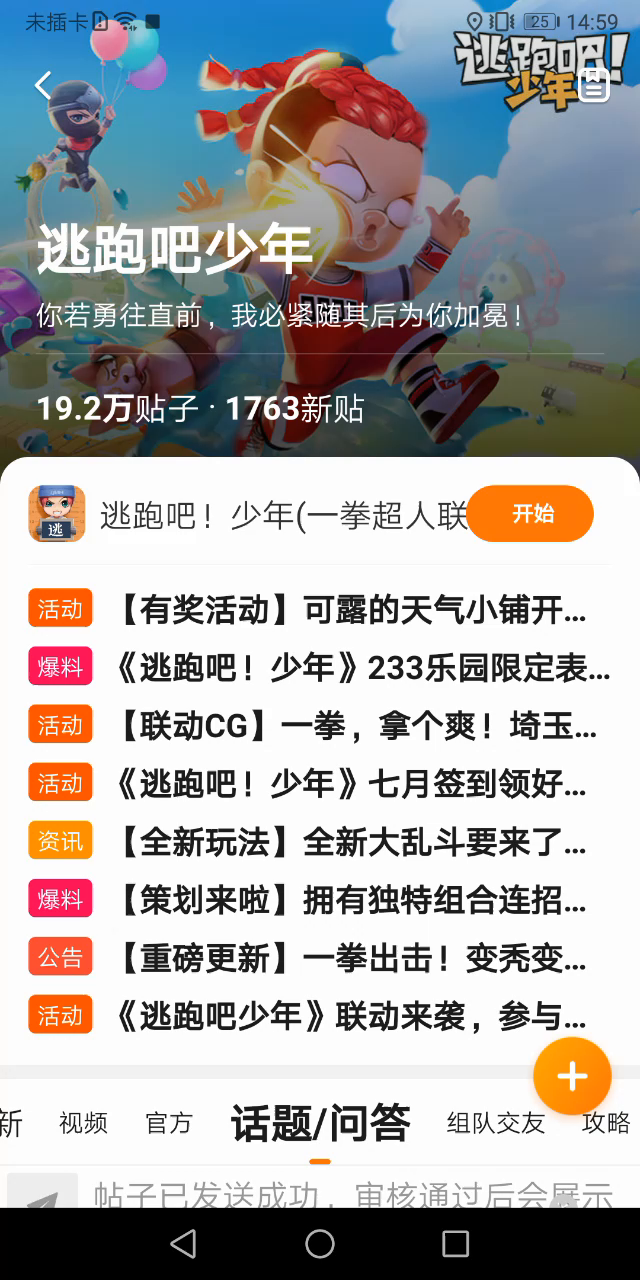This screenshot has width=640, height=1280.
Task: Open the 七月签到领好 activity post
Action: coord(350,783)
